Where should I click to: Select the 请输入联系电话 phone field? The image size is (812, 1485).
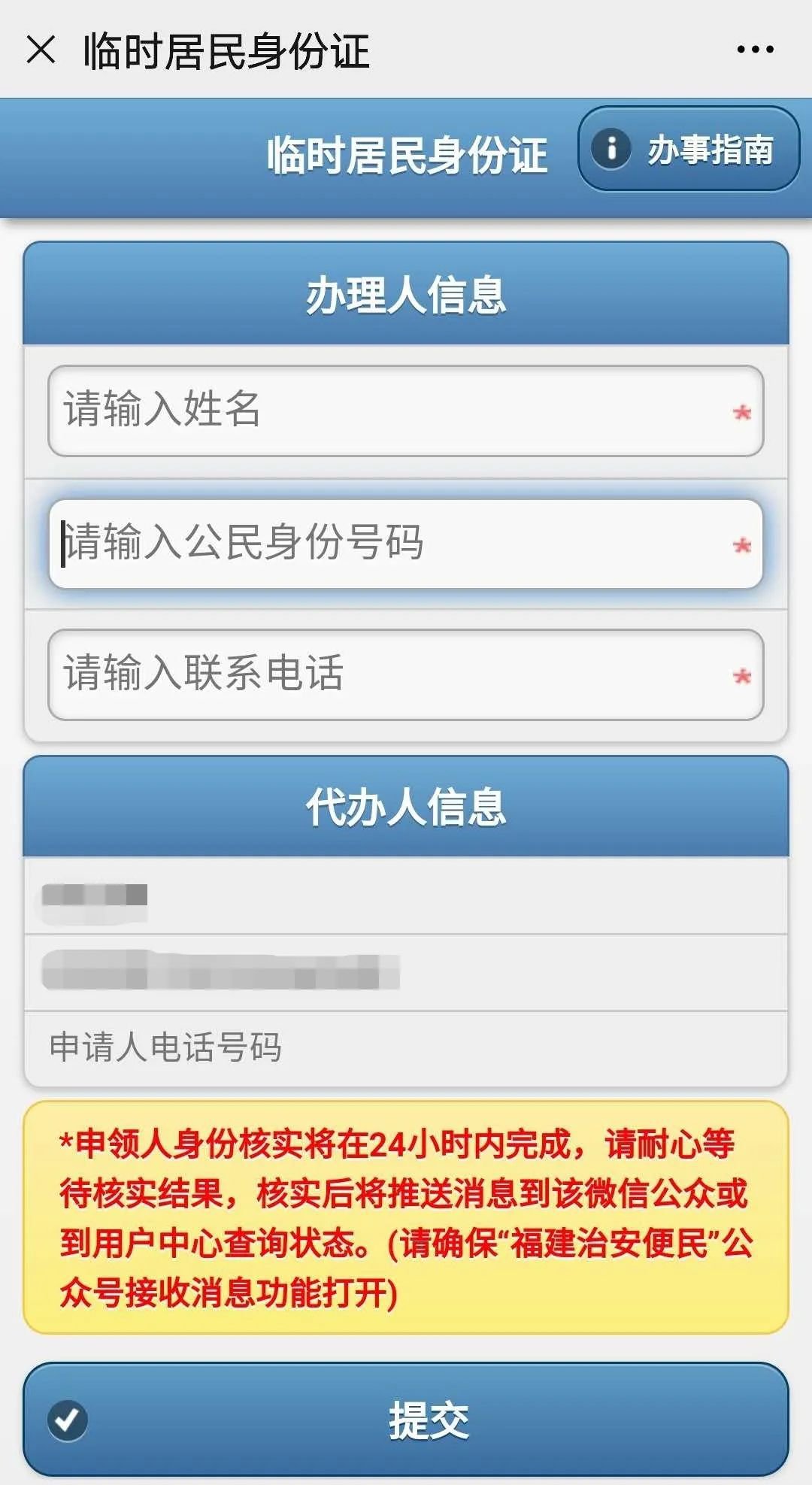(406, 674)
